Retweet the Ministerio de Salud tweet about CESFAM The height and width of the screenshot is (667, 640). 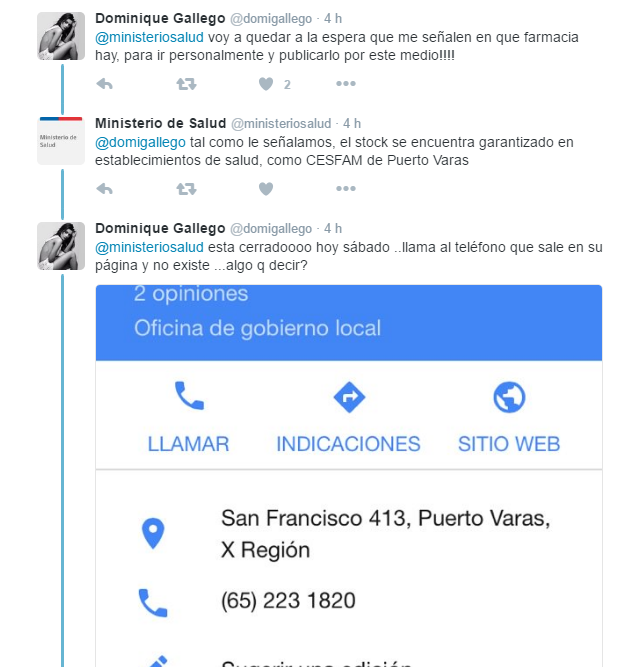pos(186,189)
